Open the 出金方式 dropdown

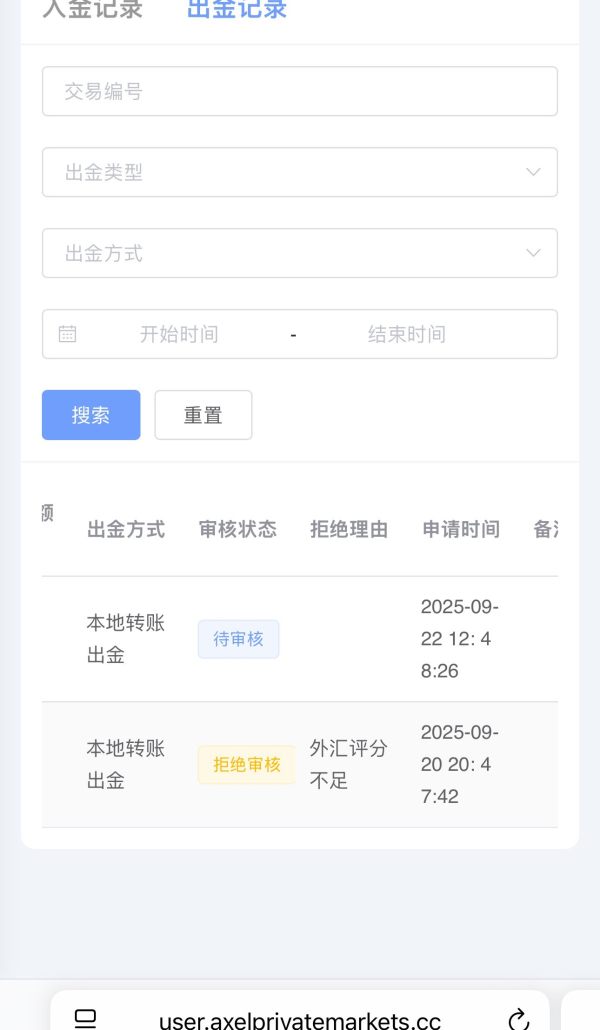pyautogui.click(x=300, y=253)
